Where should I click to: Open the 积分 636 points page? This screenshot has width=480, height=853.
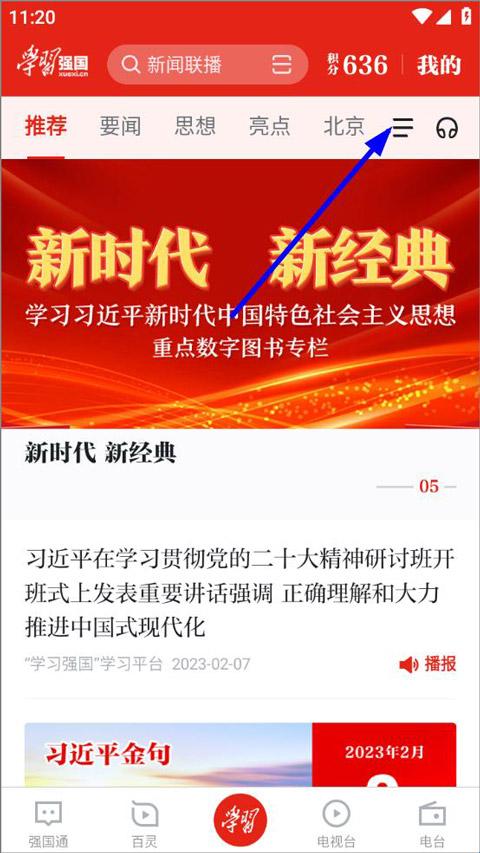coord(358,65)
